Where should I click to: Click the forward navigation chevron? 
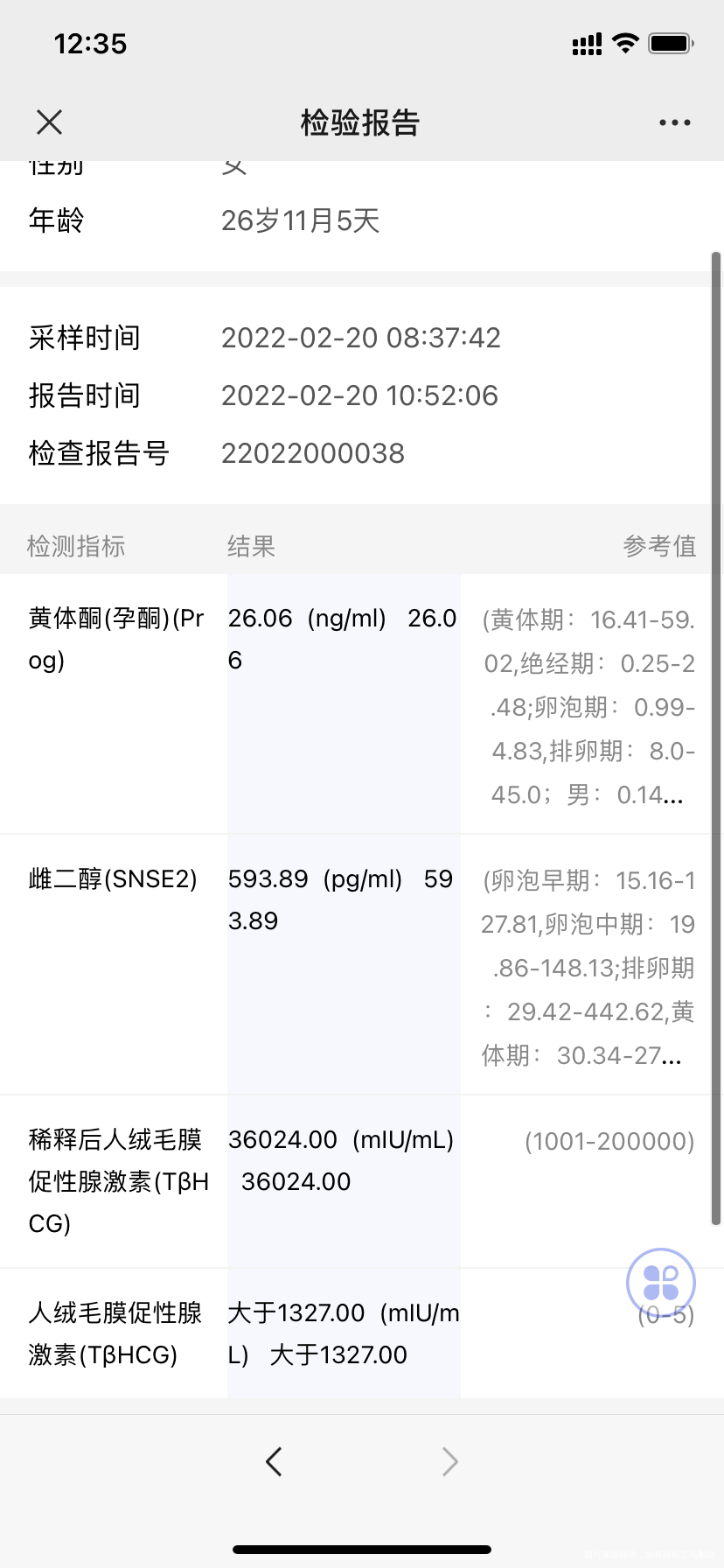click(x=449, y=1460)
